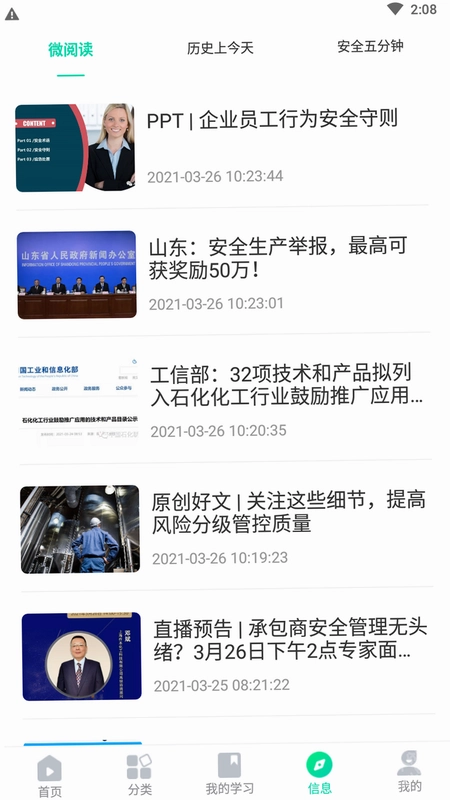This screenshot has width=450, height=800.
Task: Switch to the 历史上今天 tab
Action: (x=220, y=49)
